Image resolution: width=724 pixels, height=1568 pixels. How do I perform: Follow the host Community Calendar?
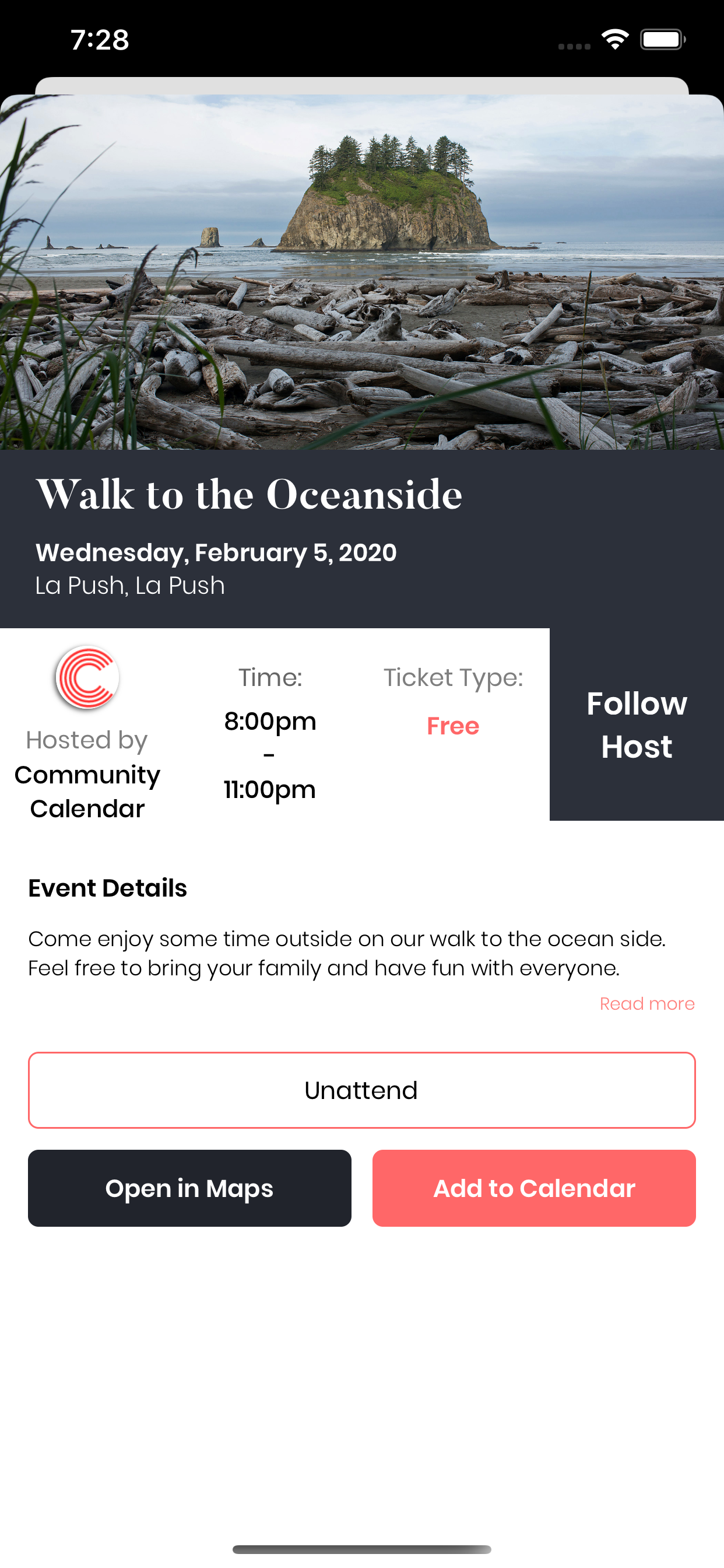(637, 724)
